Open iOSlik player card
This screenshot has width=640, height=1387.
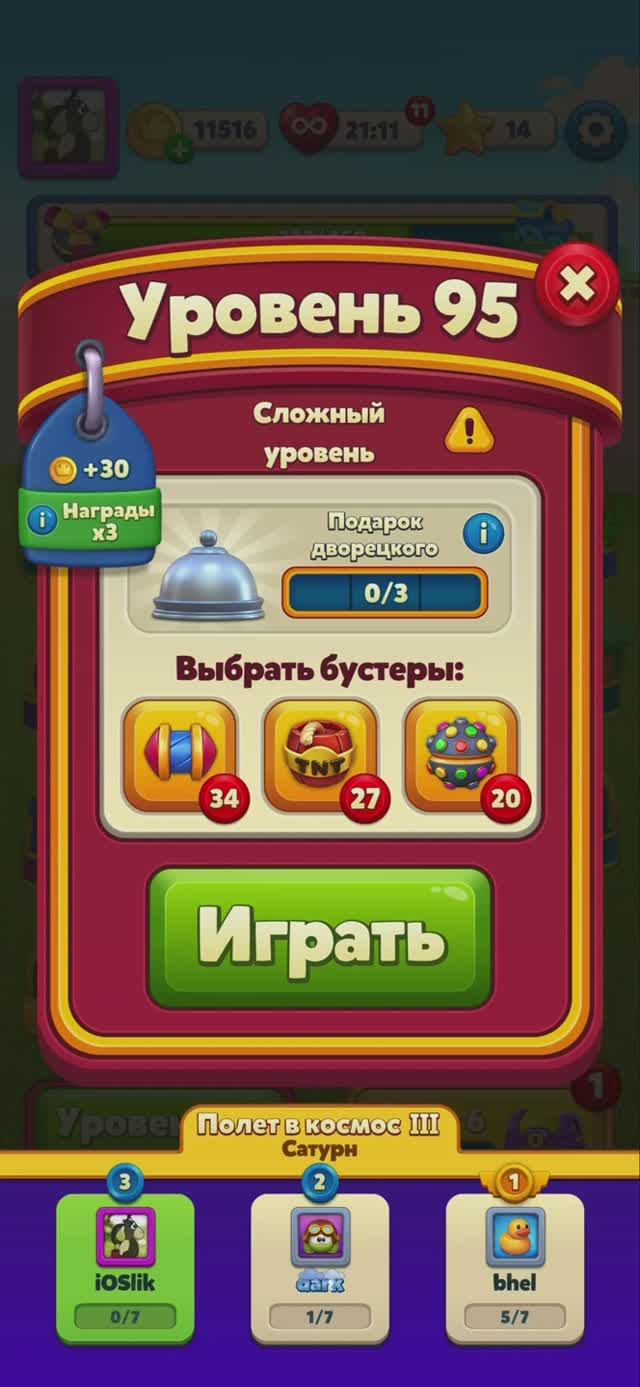coord(125,1265)
